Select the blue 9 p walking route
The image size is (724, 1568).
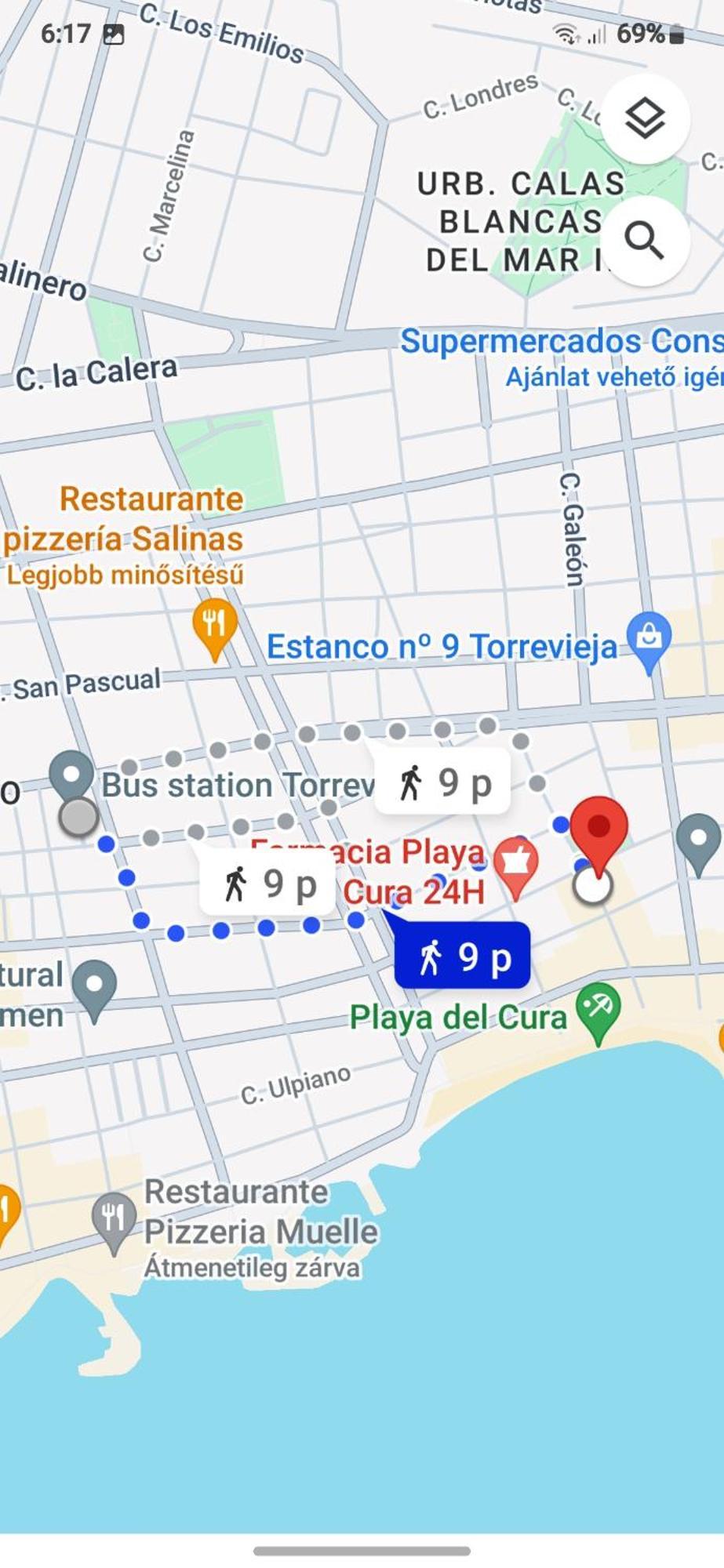coord(463,957)
